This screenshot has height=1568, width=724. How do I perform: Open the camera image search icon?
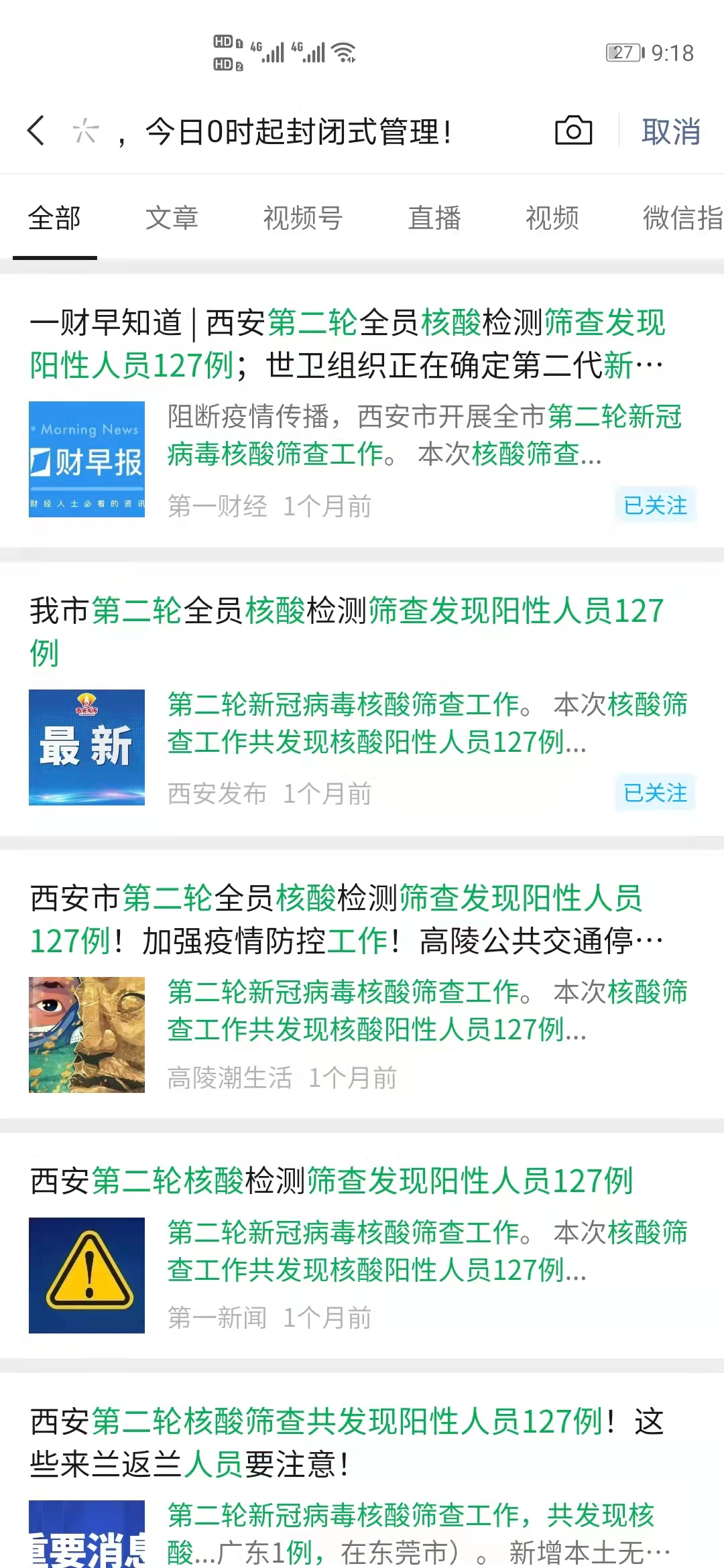click(x=574, y=130)
